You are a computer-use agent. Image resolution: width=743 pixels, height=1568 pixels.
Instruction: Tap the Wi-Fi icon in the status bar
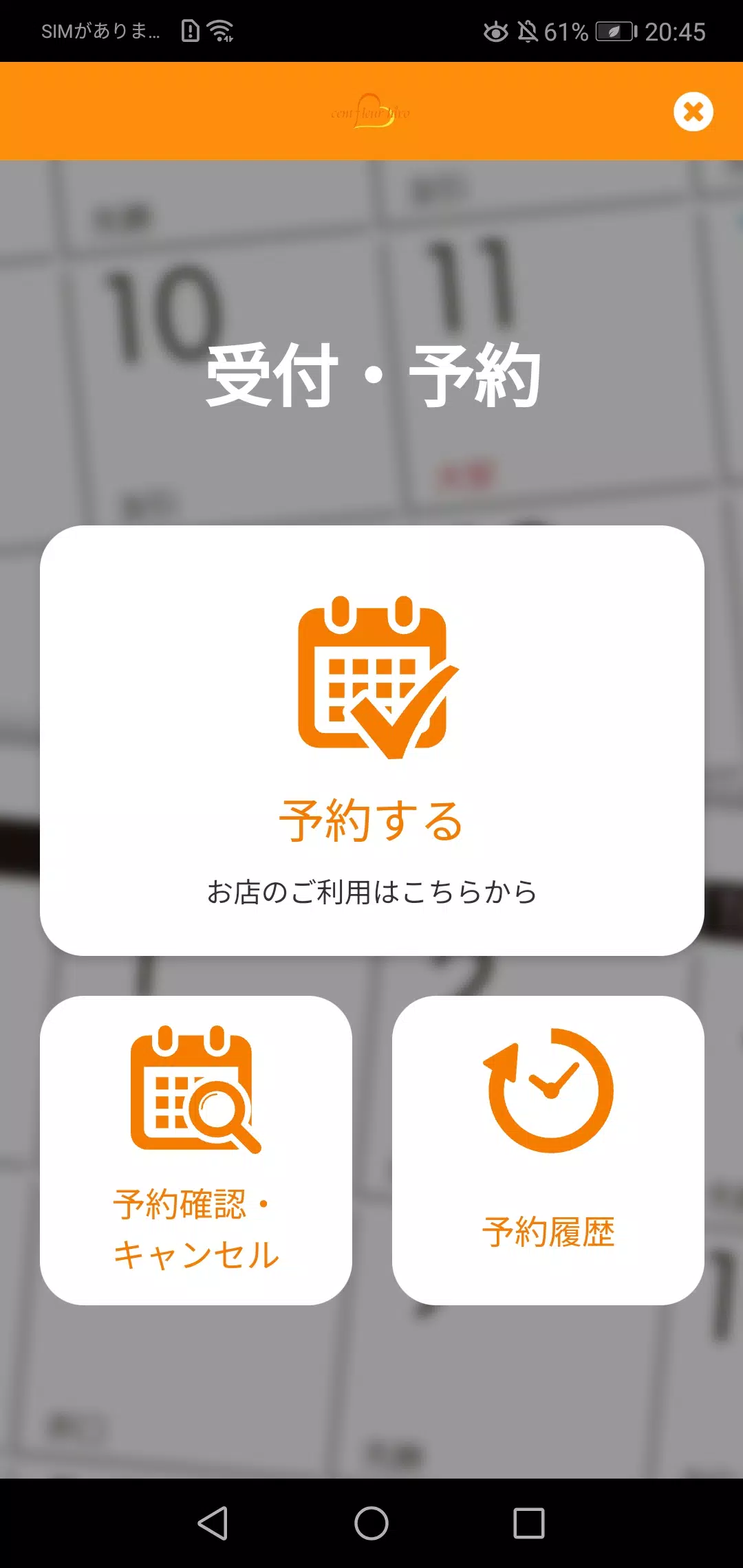pyautogui.click(x=220, y=31)
